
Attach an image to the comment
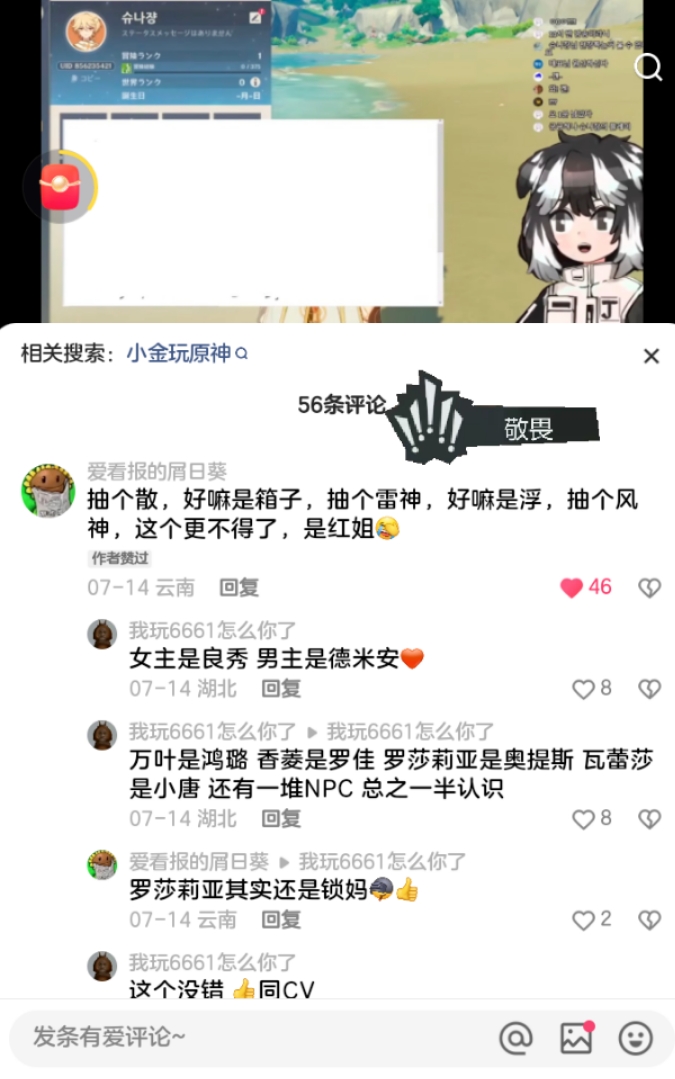(x=577, y=1038)
